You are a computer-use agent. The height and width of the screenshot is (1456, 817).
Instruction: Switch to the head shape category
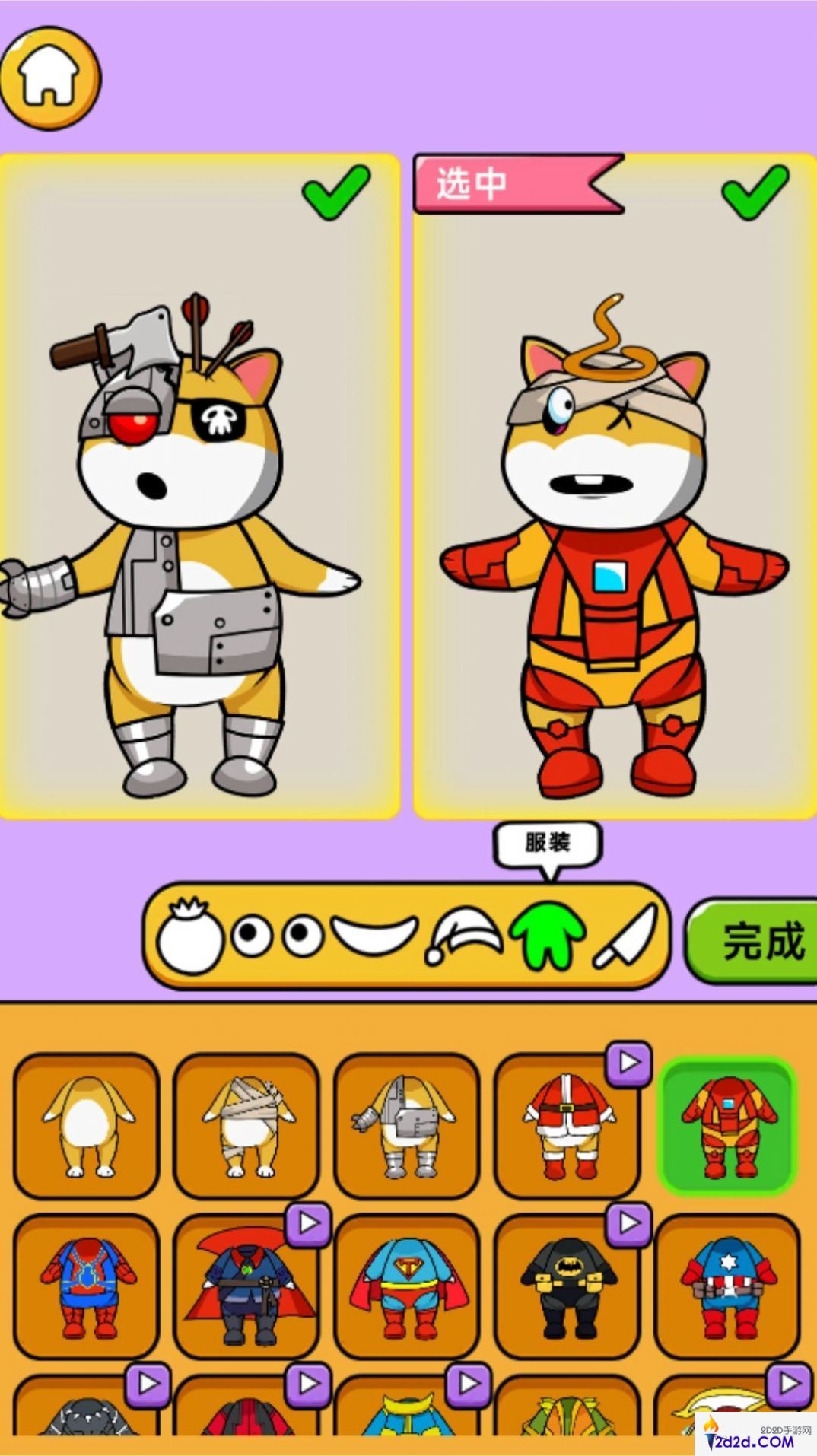pyautogui.click(x=190, y=936)
